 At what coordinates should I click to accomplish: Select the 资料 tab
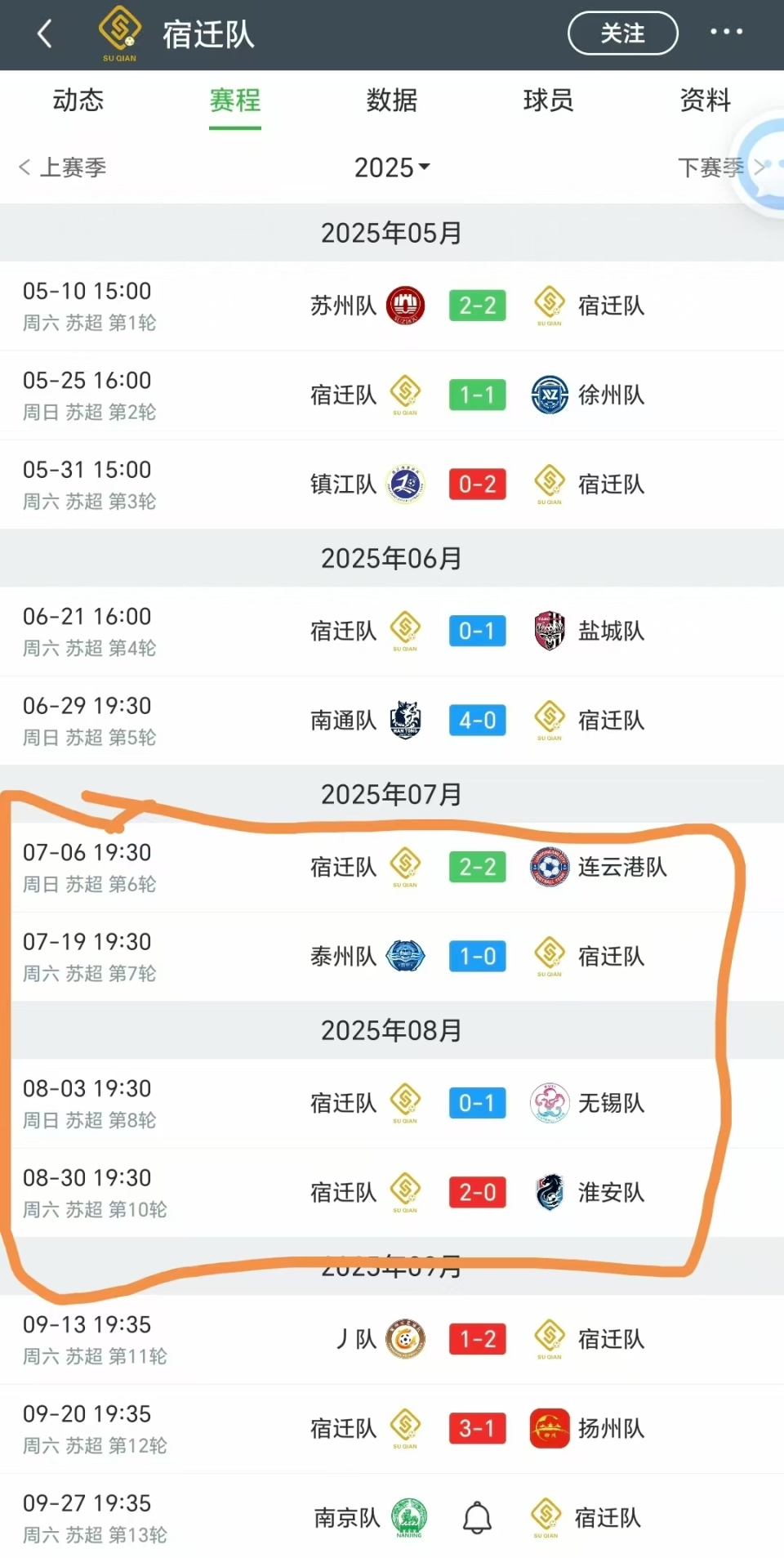pyautogui.click(x=705, y=100)
